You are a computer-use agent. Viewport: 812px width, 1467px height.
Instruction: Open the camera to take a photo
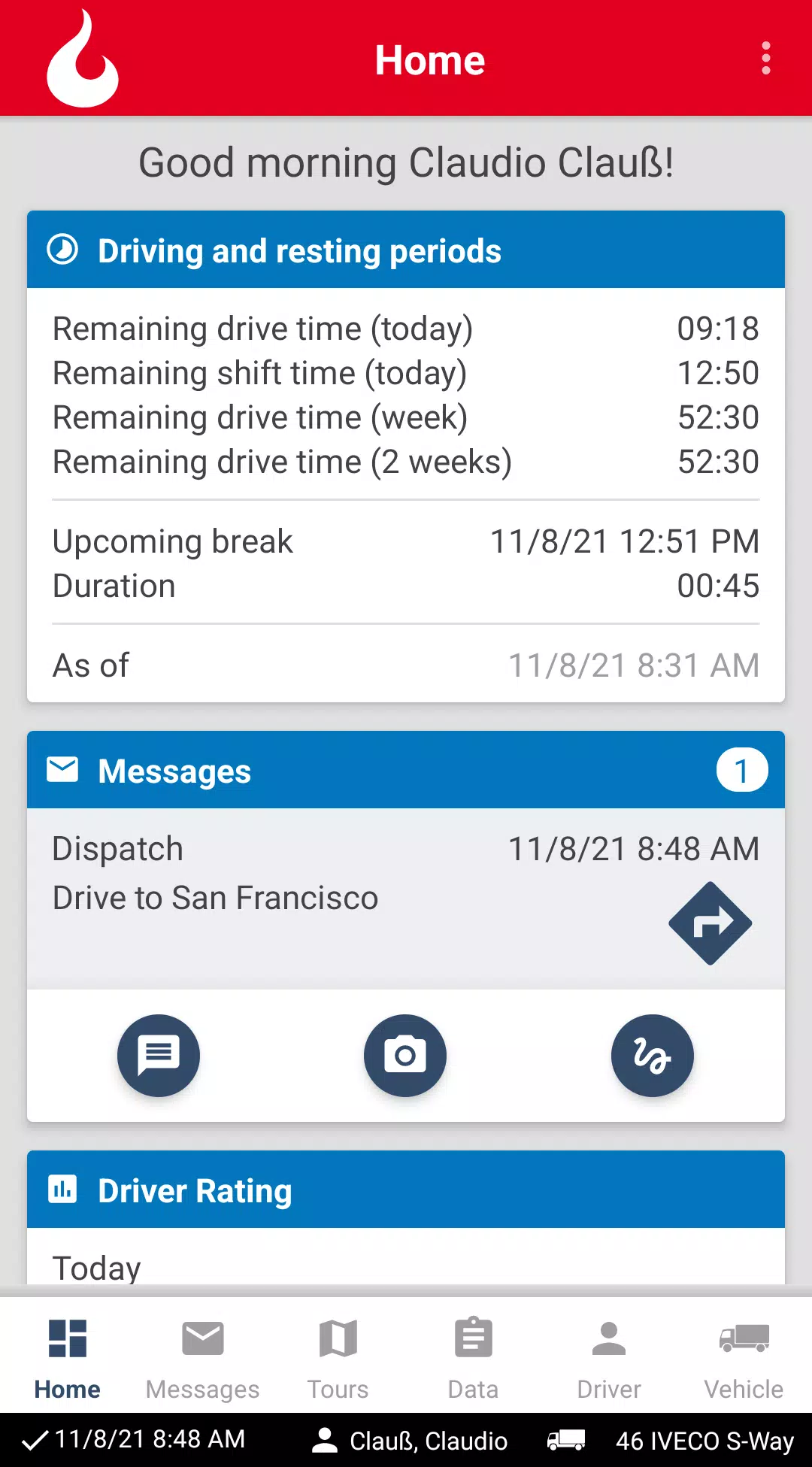pos(405,1056)
